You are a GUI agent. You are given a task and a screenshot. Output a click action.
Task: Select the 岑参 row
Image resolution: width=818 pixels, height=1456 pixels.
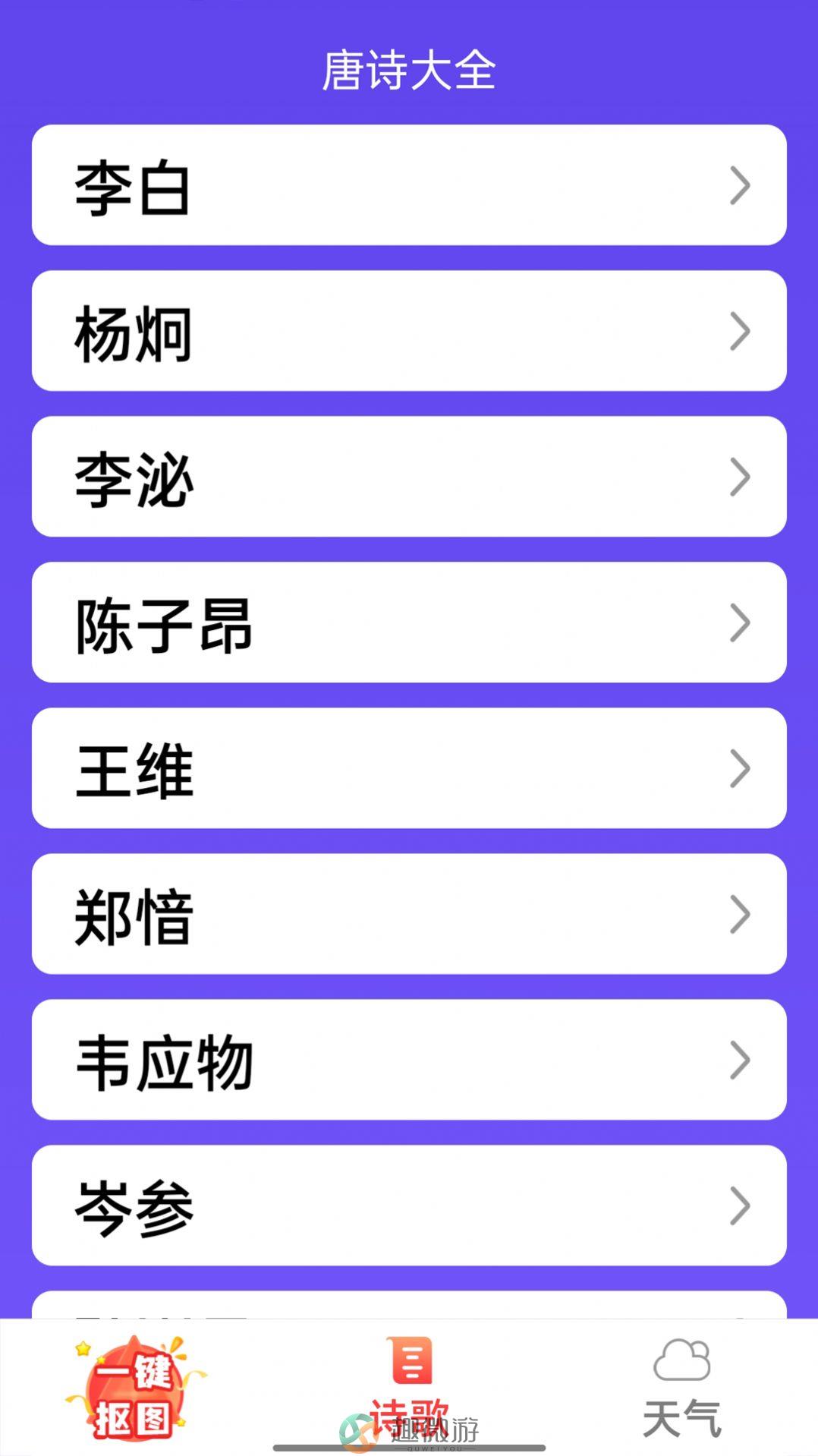point(409,1205)
